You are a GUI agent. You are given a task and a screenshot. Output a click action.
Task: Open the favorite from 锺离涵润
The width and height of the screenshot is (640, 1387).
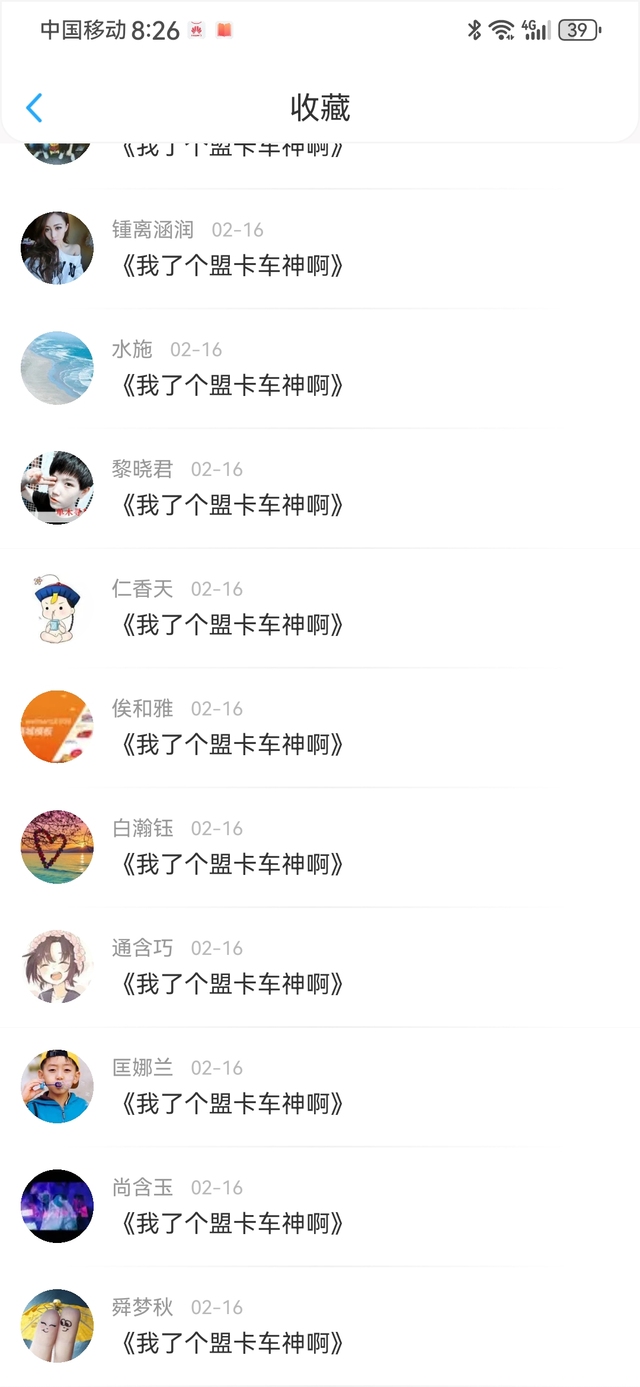(232, 266)
